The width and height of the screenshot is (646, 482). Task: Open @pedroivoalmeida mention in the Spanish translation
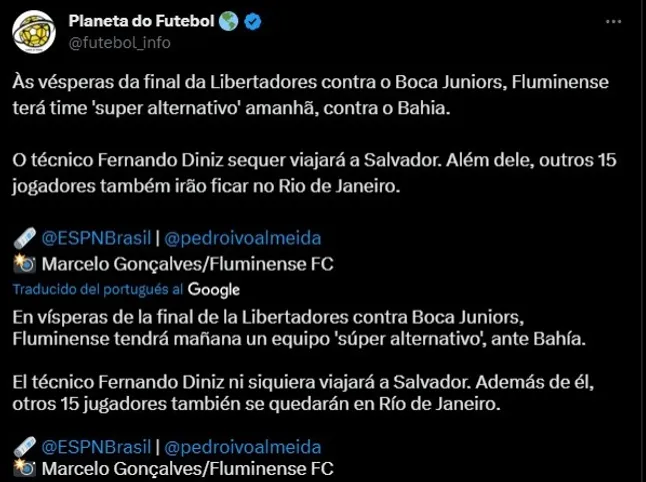(242, 447)
